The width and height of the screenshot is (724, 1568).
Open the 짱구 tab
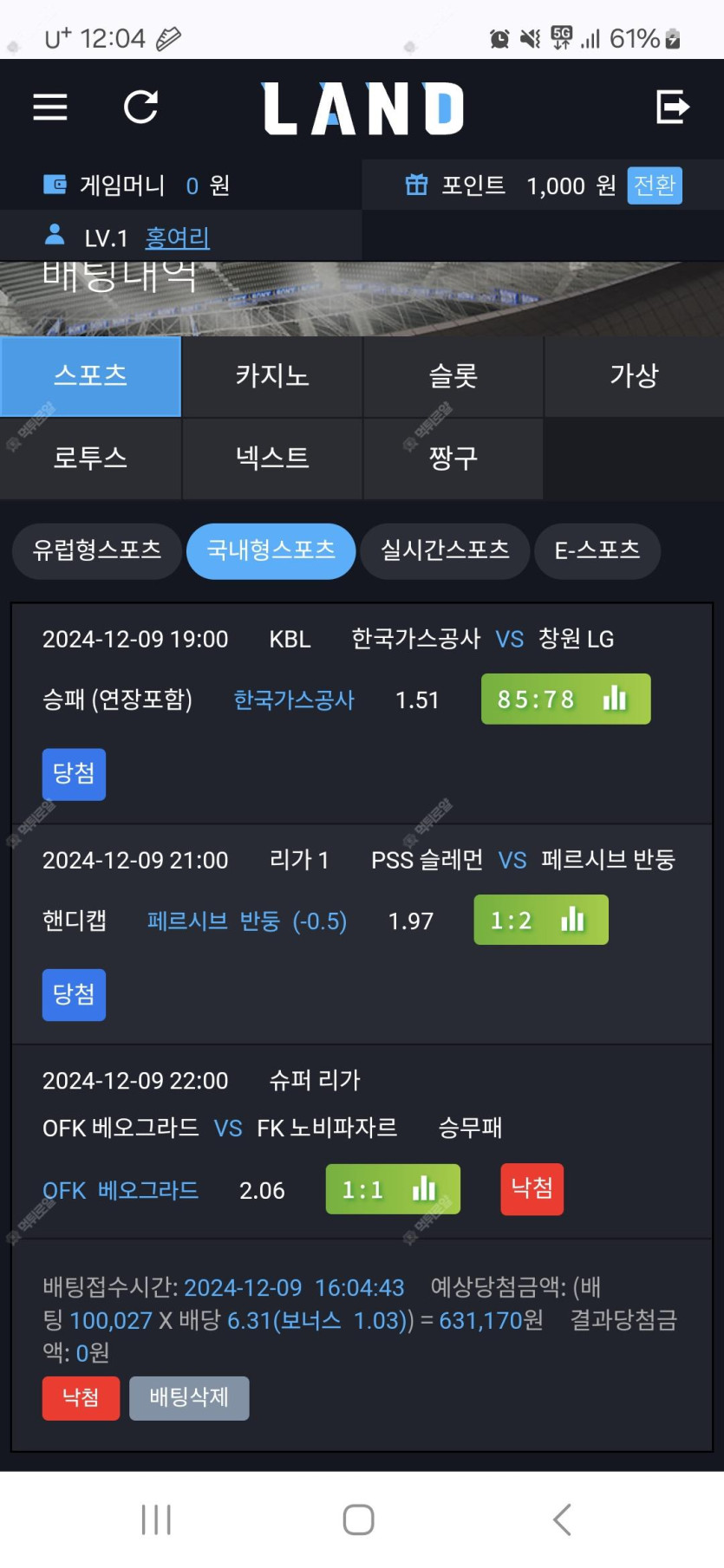tap(453, 459)
